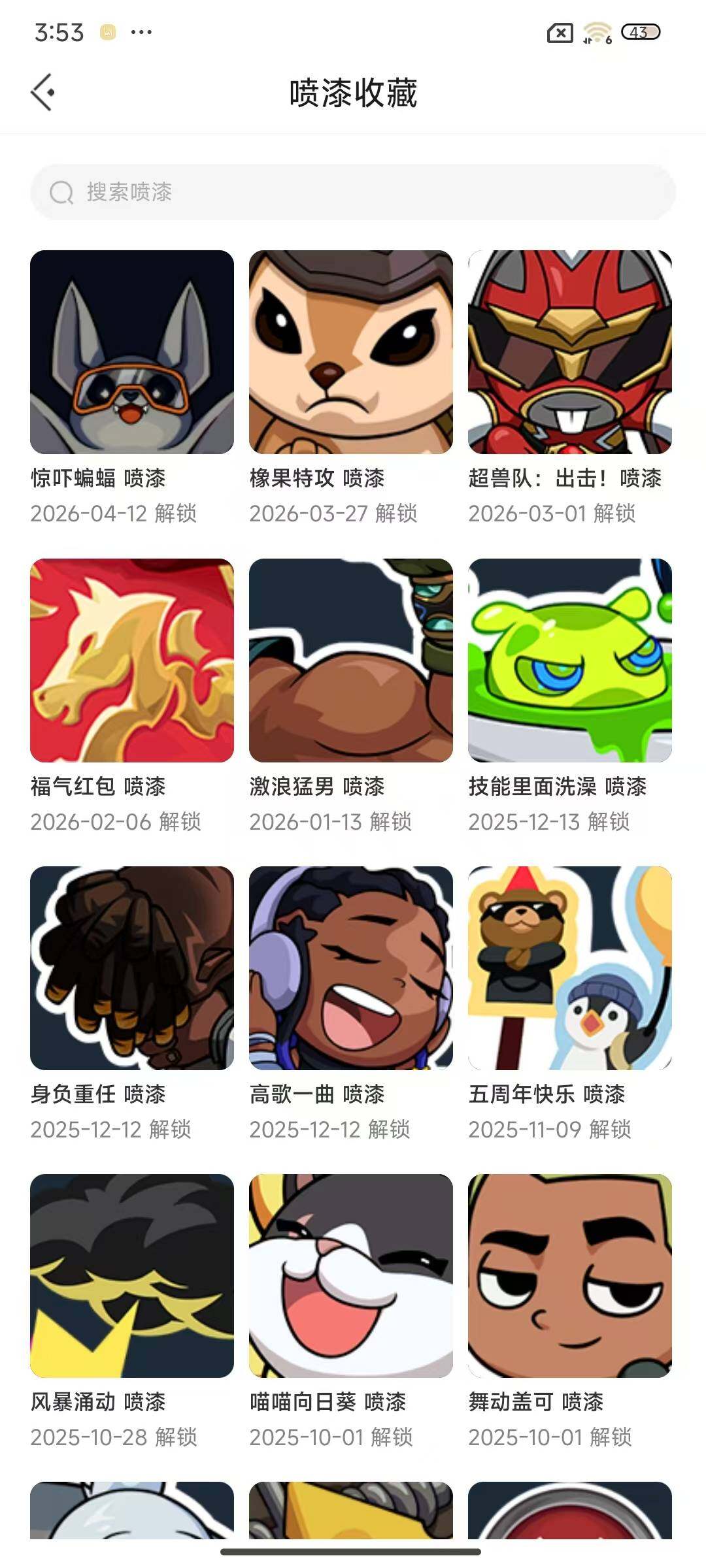Tap the Wi-Fi status icon
706x1568 pixels.
click(x=596, y=29)
